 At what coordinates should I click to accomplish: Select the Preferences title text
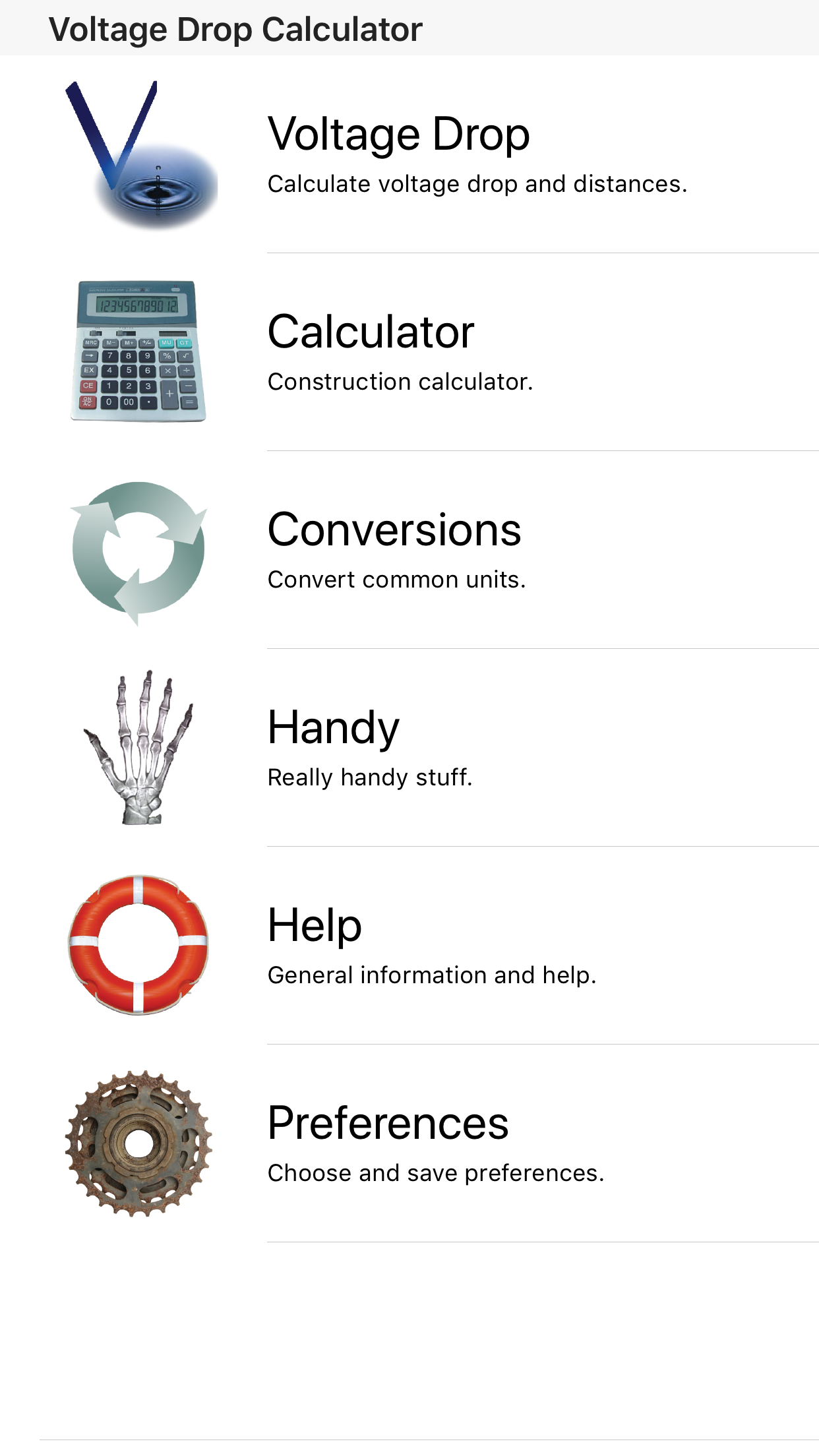pyautogui.click(x=388, y=1124)
